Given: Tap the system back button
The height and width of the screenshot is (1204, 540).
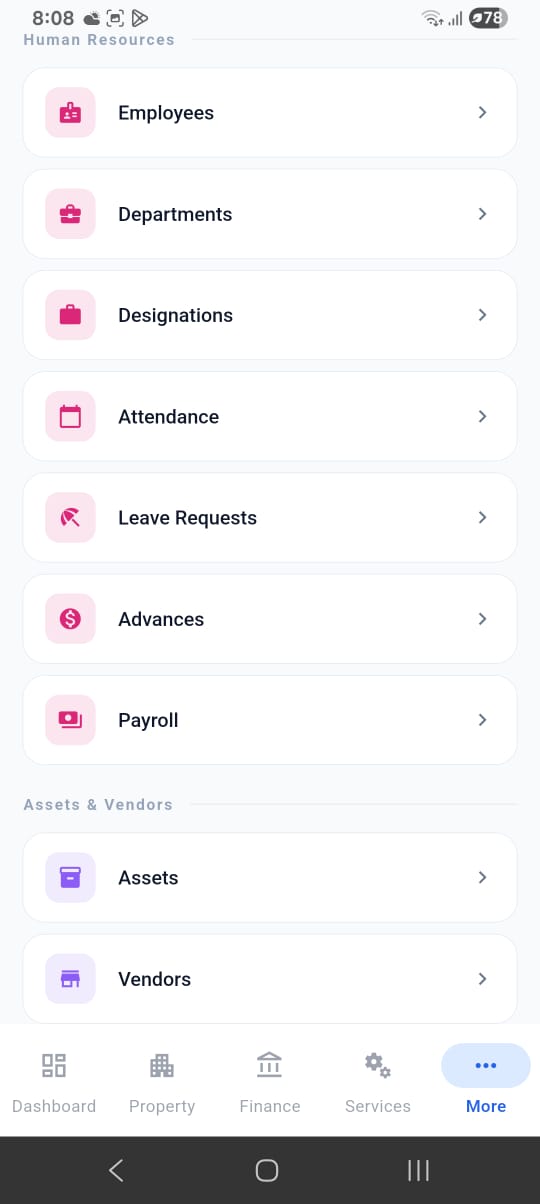Looking at the screenshot, I should 116,1170.
